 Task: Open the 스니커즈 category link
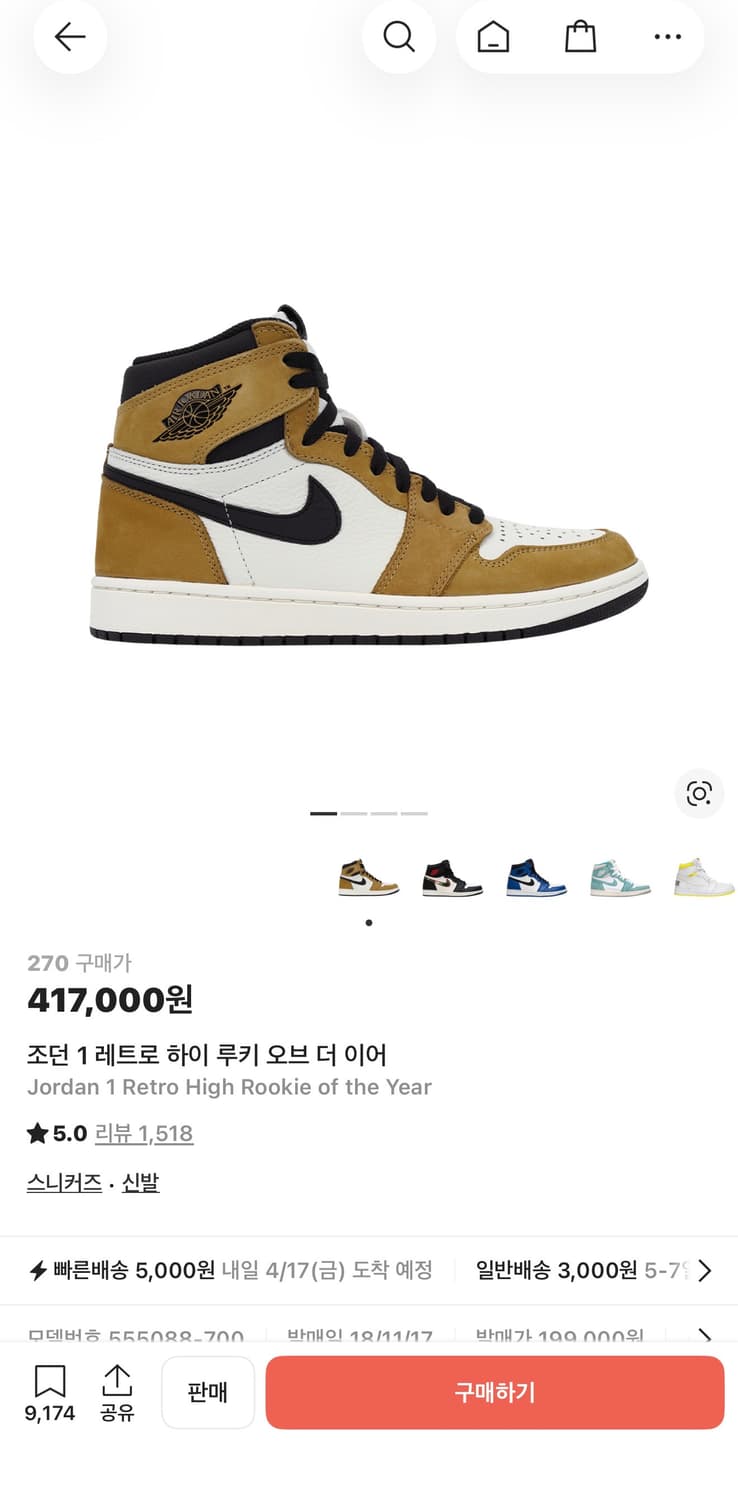pyautogui.click(x=63, y=1182)
